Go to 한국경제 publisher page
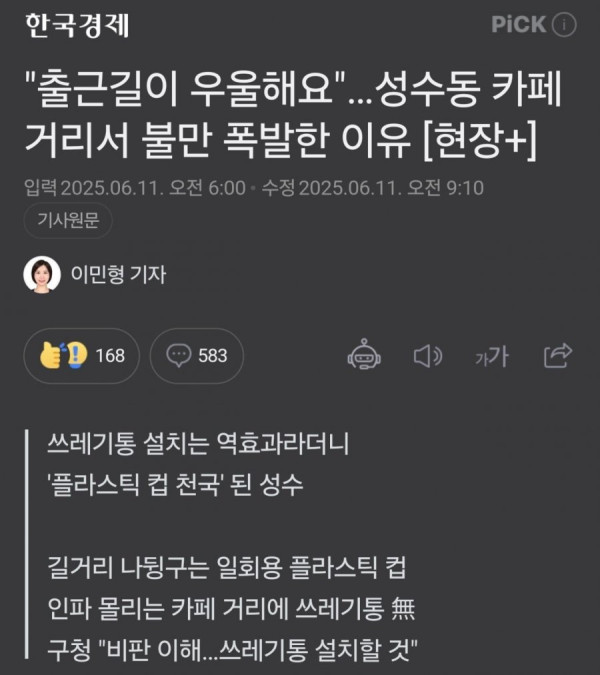Viewport: 600px width, 675px height. [77, 24]
